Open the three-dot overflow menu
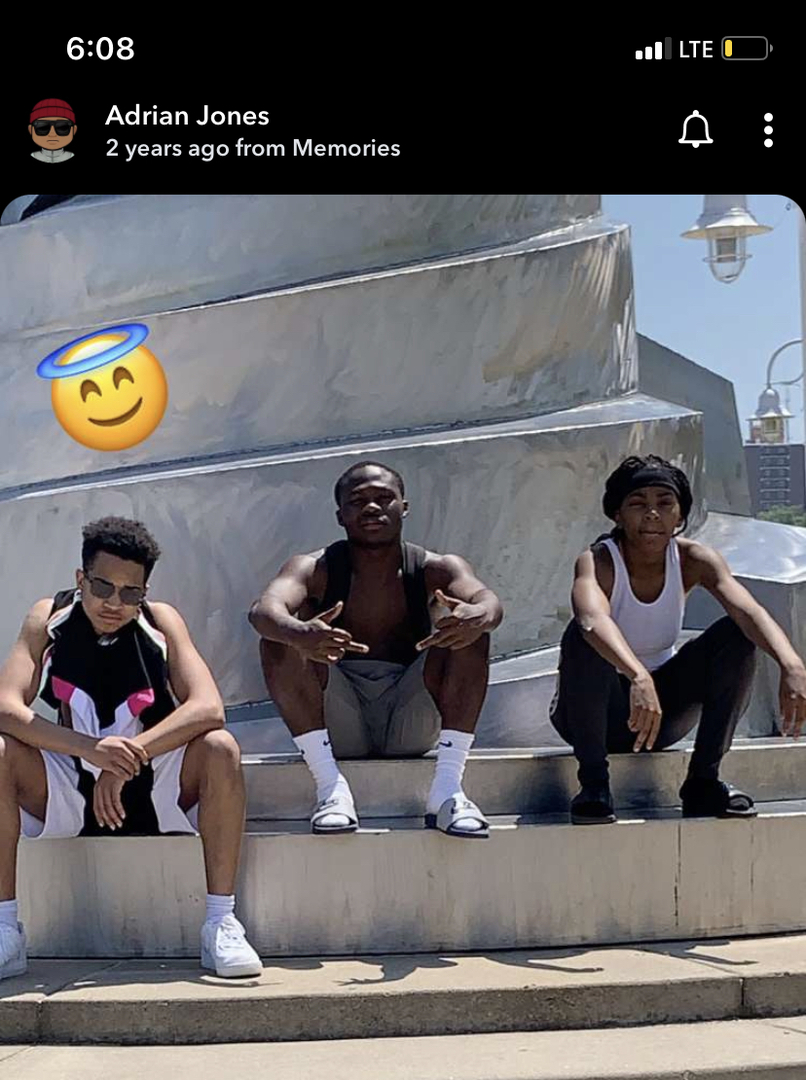 pos(768,130)
